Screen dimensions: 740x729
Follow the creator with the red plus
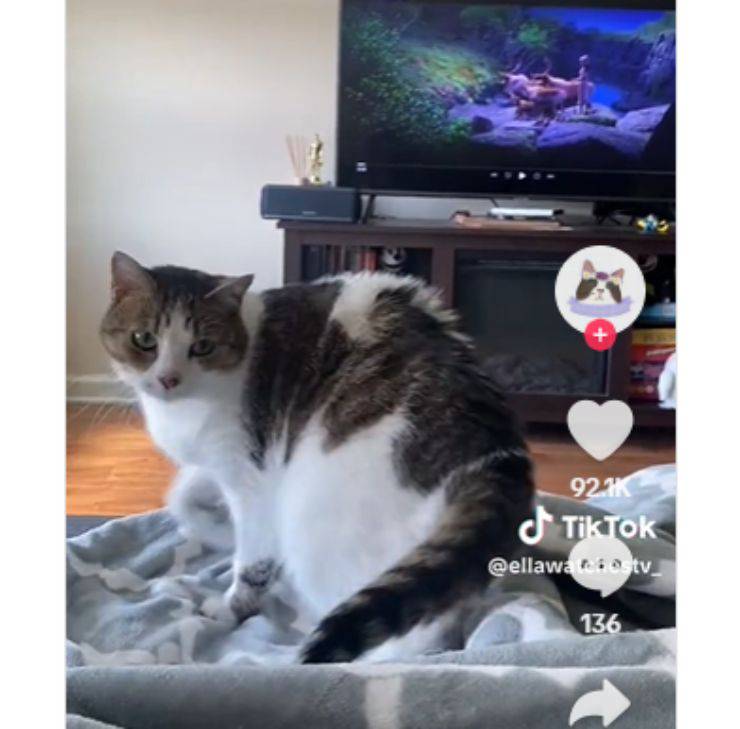(600, 336)
